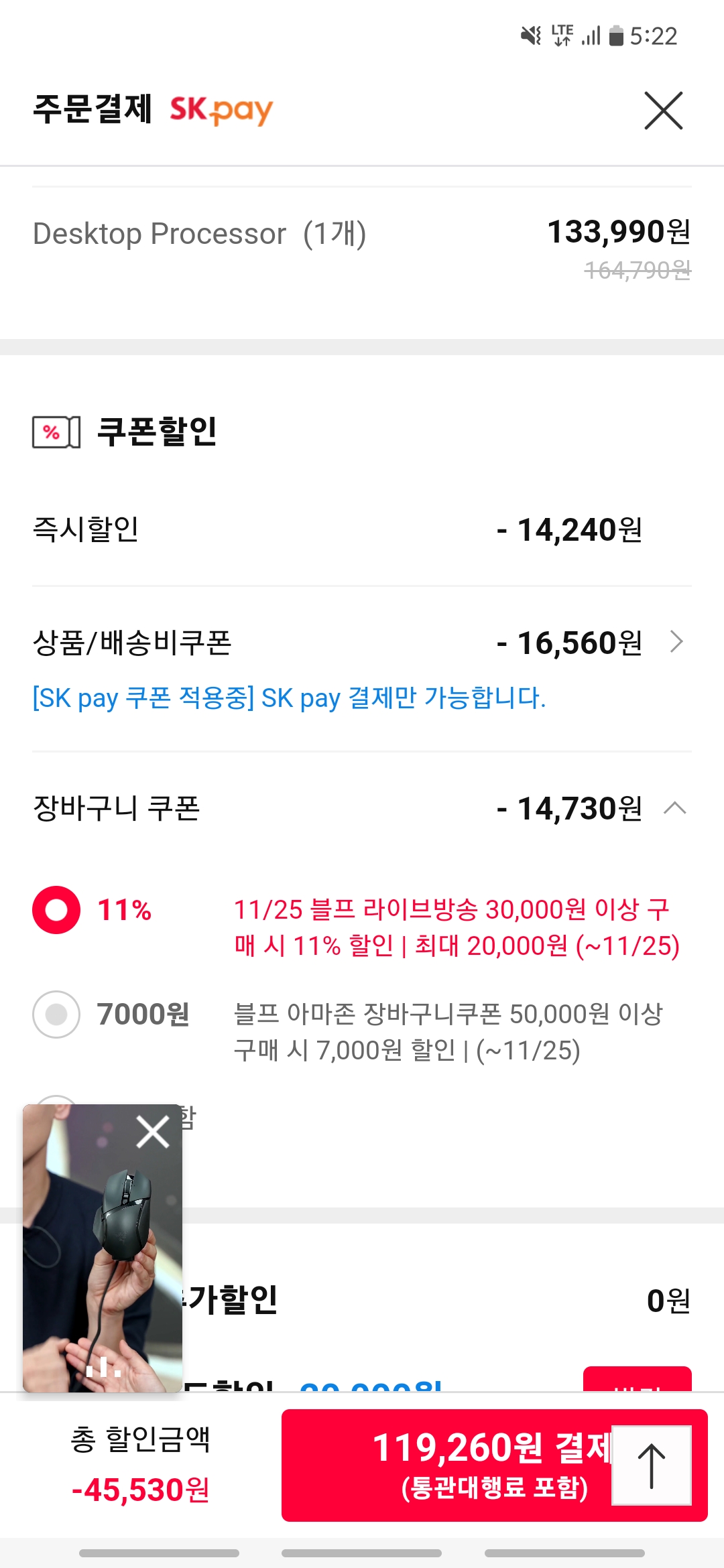Dismiss the floating live video
The height and width of the screenshot is (1568, 724).
pyautogui.click(x=153, y=1132)
